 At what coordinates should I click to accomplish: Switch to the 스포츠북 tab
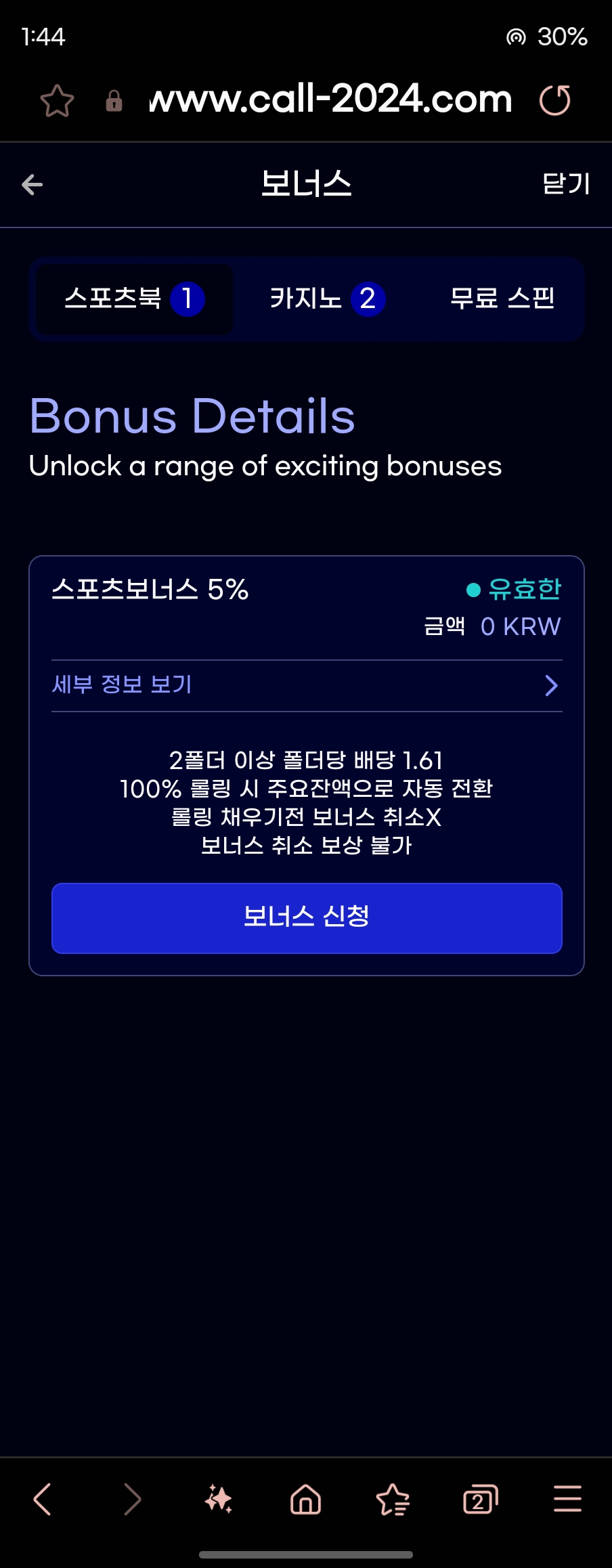pos(134,299)
